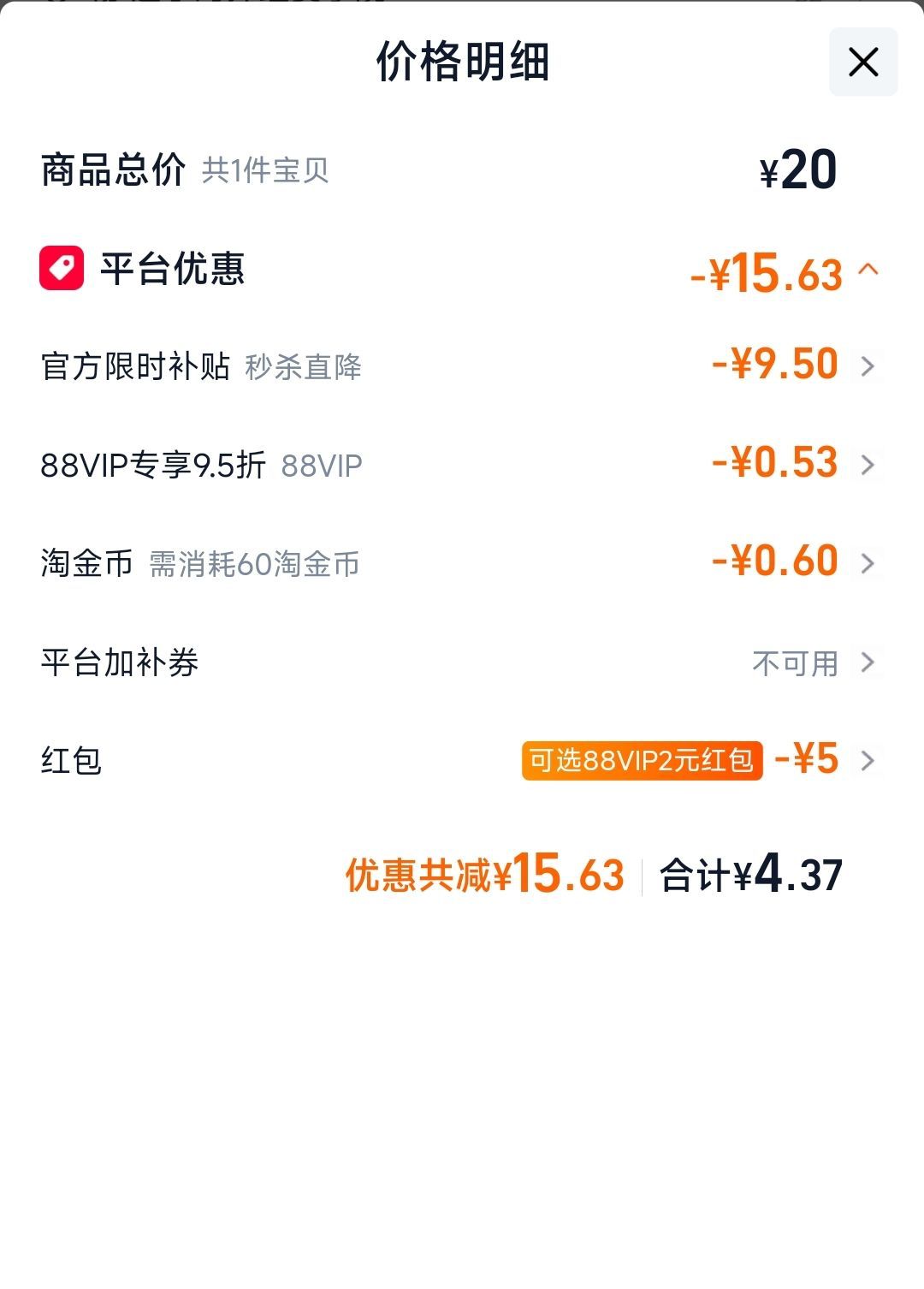This screenshot has height=1289, width=924.
Task: Open the 平台加补券 coupon row
Action: pos(462,662)
